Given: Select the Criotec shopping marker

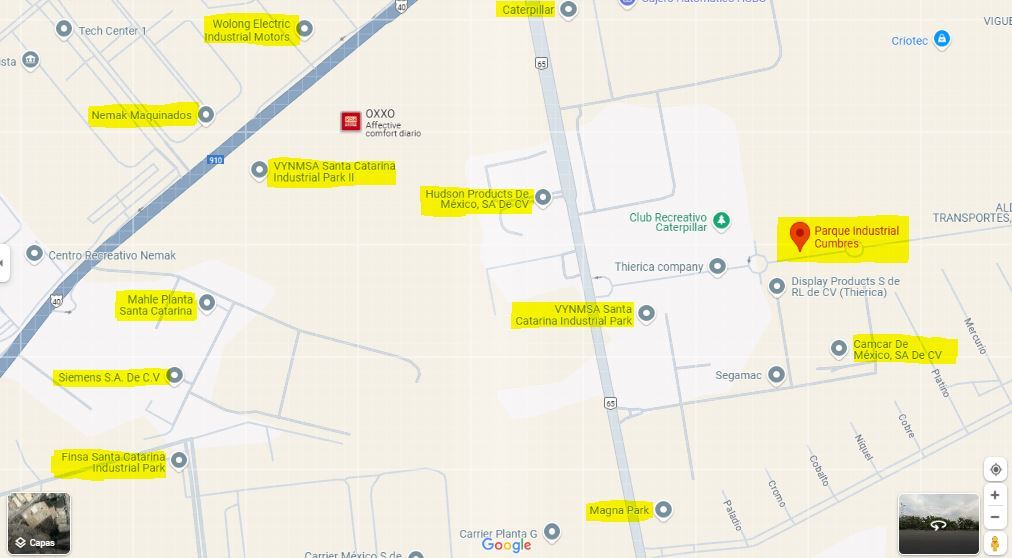Looking at the screenshot, I should 940,40.
